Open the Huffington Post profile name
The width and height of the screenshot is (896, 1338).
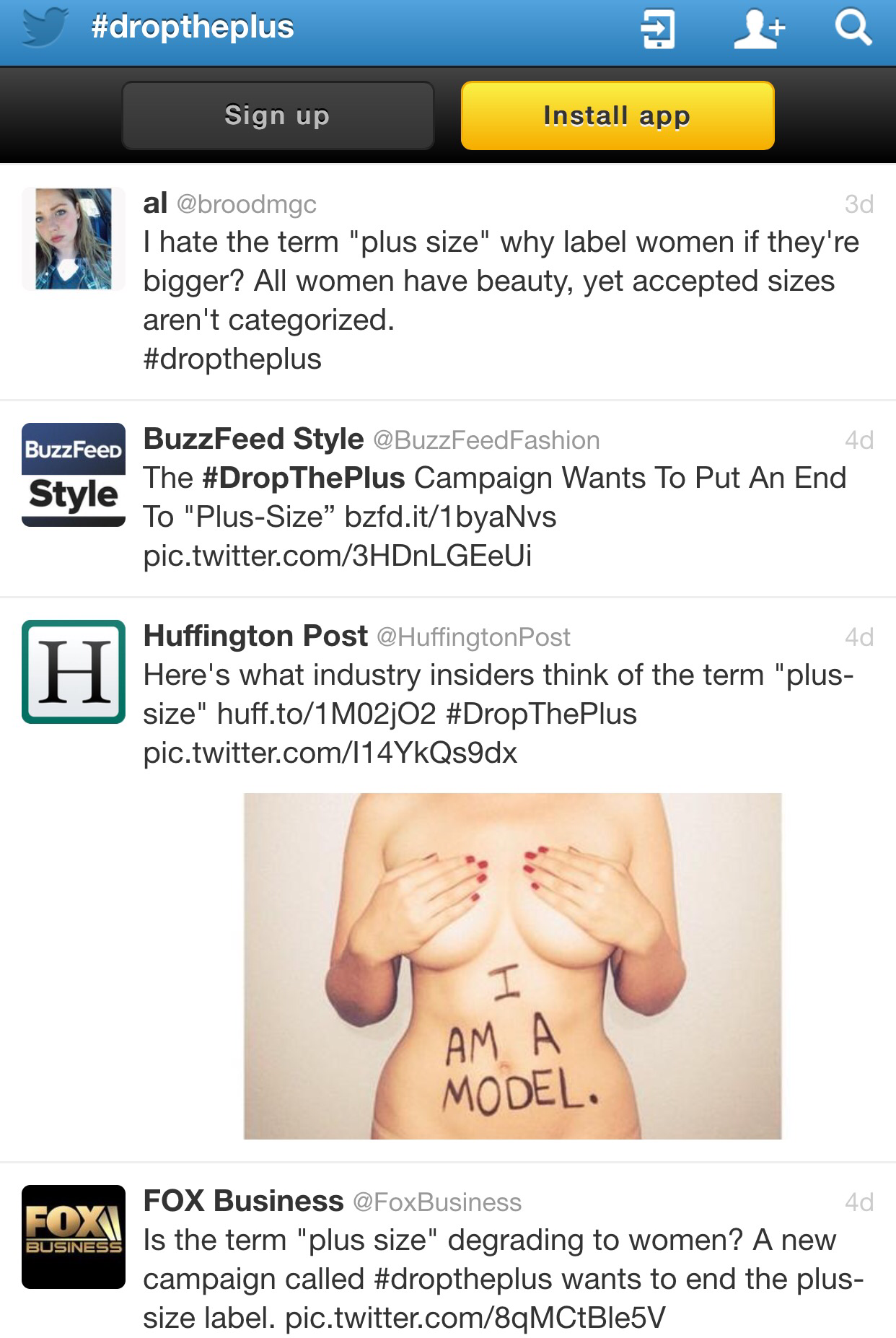255,636
